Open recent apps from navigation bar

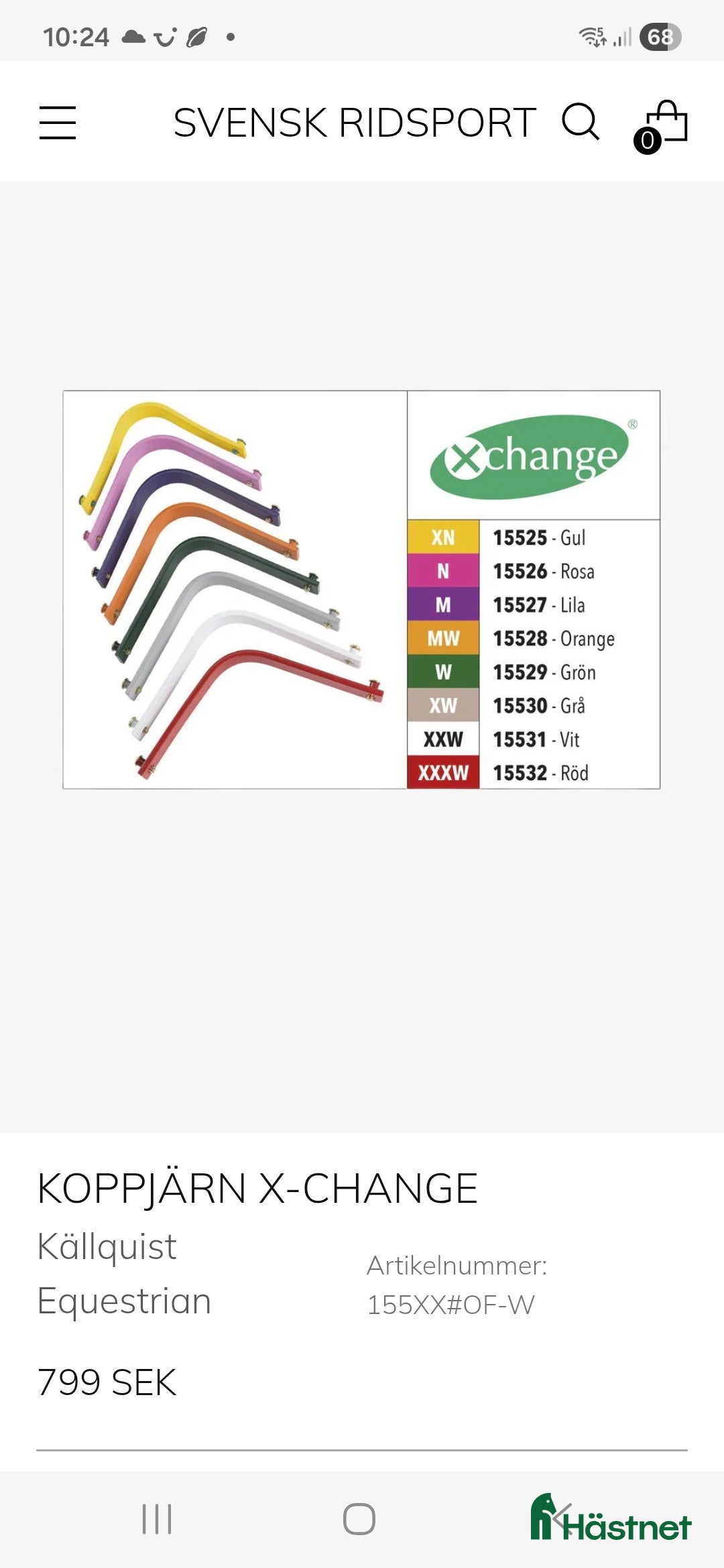(157, 1518)
